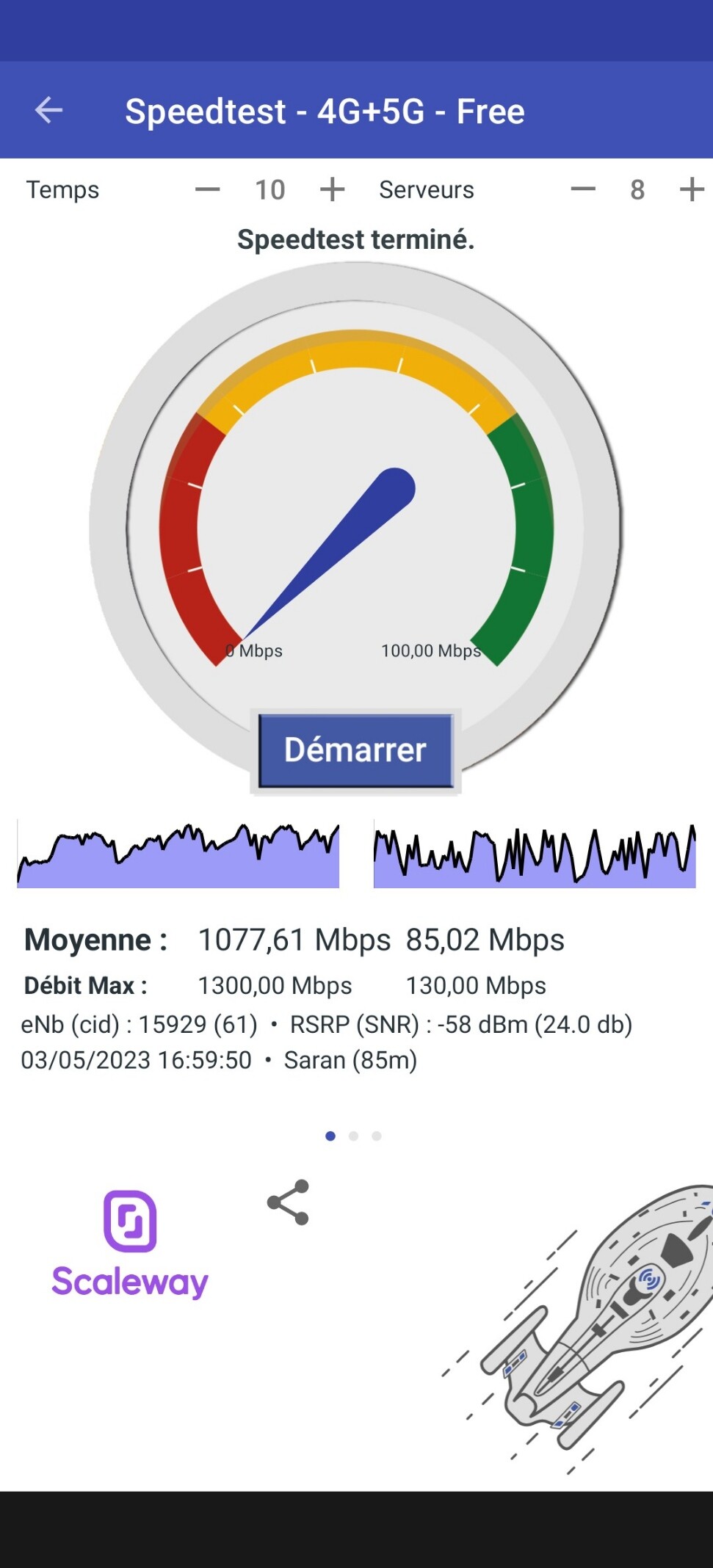Increase the Temps value
The width and height of the screenshot is (713, 1568).
tap(332, 189)
